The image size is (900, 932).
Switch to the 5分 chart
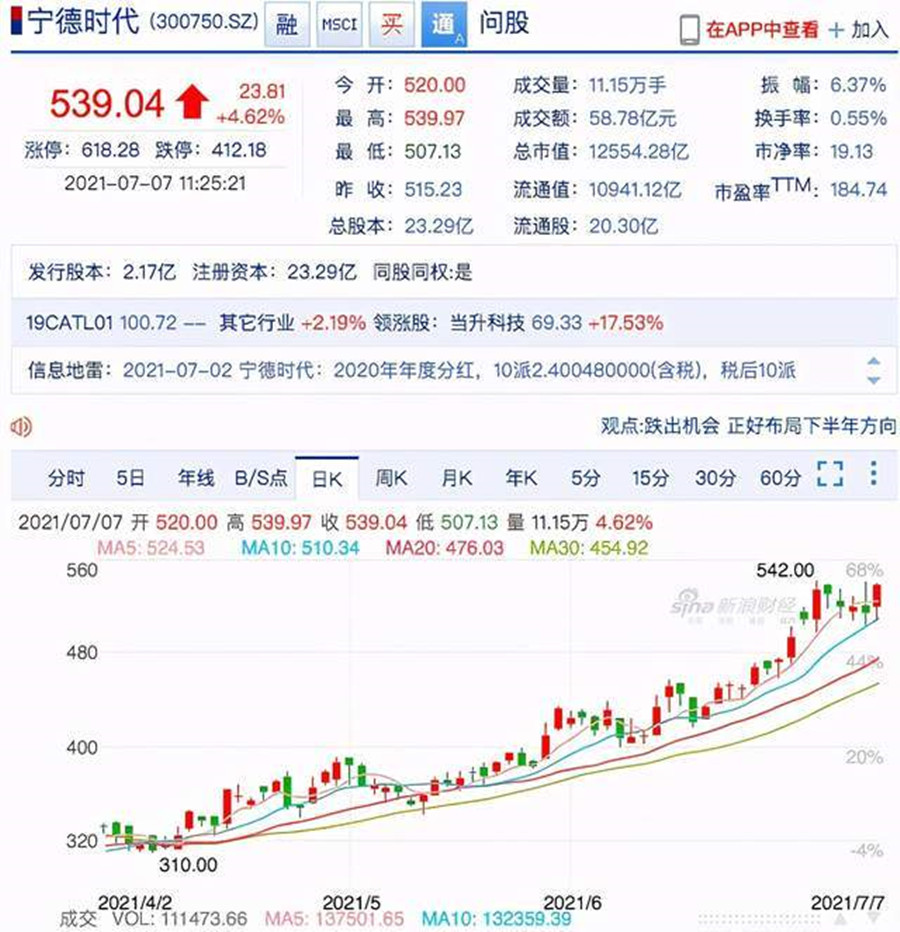click(x=585, y=478)
